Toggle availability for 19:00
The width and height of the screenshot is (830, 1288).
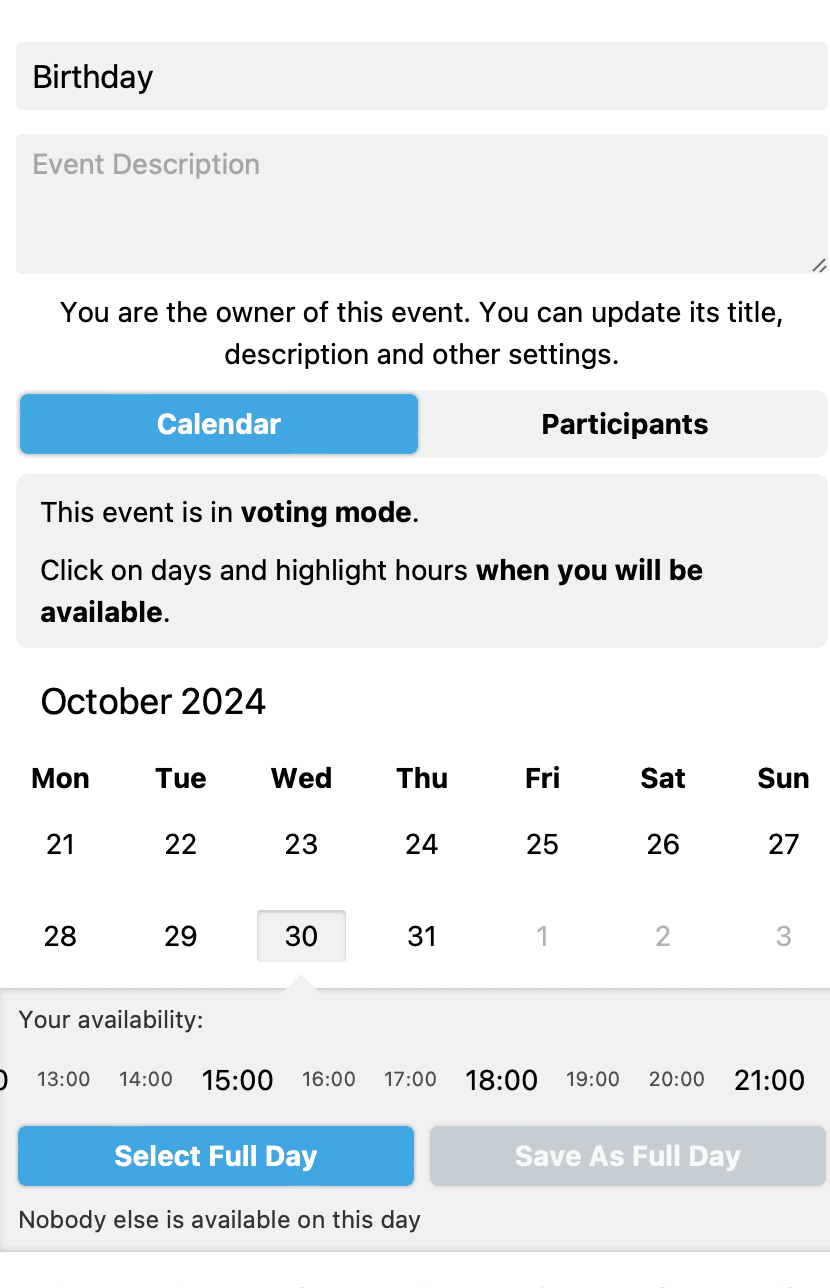(592, 1080)
